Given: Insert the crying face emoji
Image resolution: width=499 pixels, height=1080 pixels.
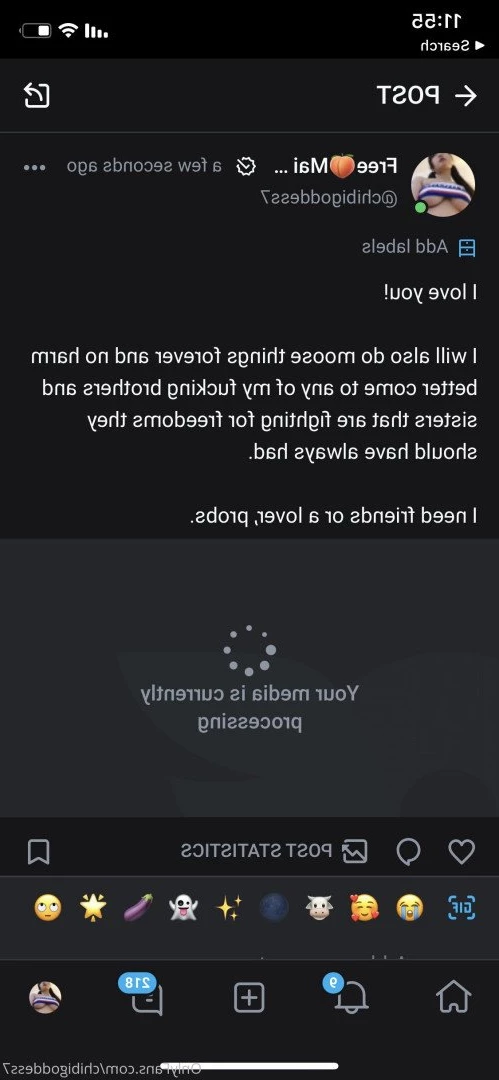Looking at the screenshot, I should [x=409, y=908].
